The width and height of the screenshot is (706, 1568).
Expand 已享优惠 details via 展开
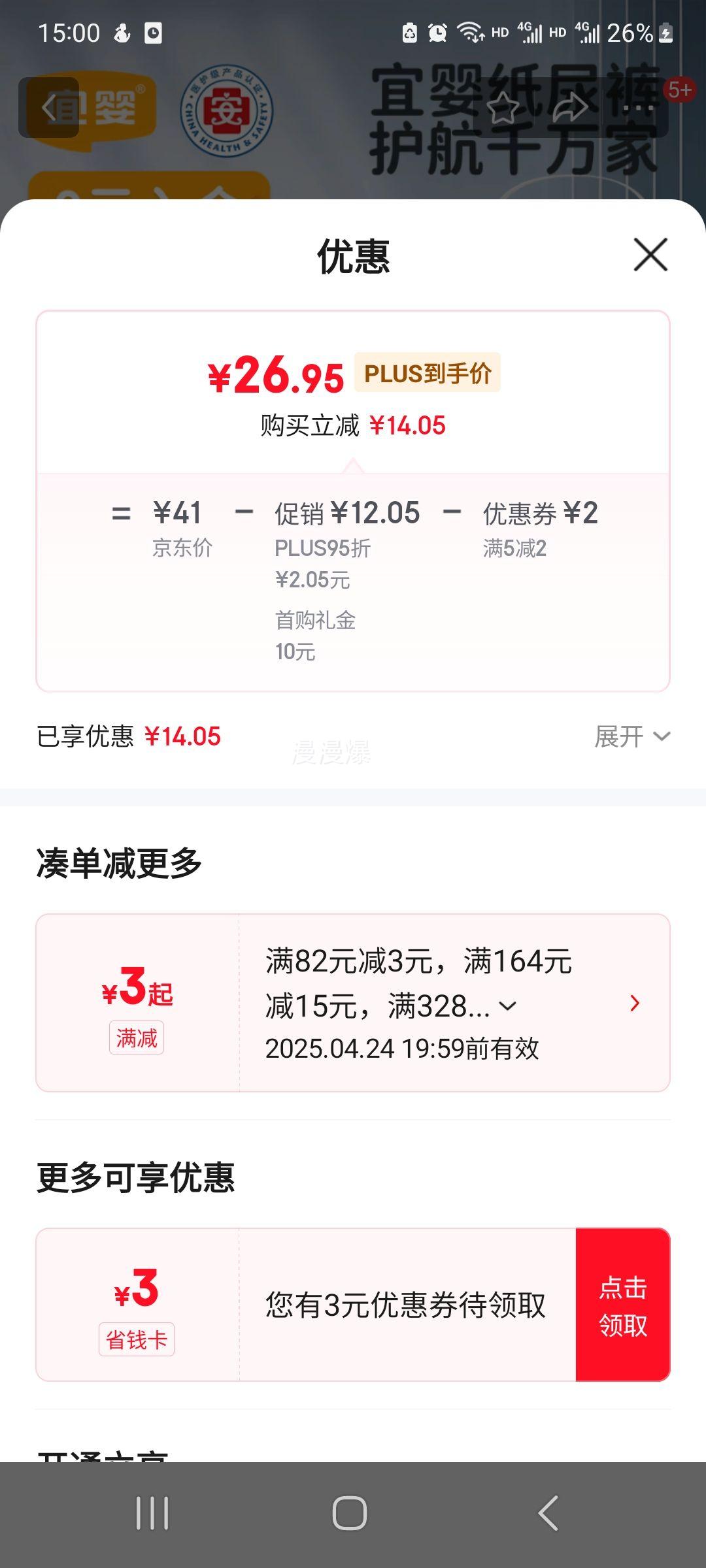(x=632, y=737)
